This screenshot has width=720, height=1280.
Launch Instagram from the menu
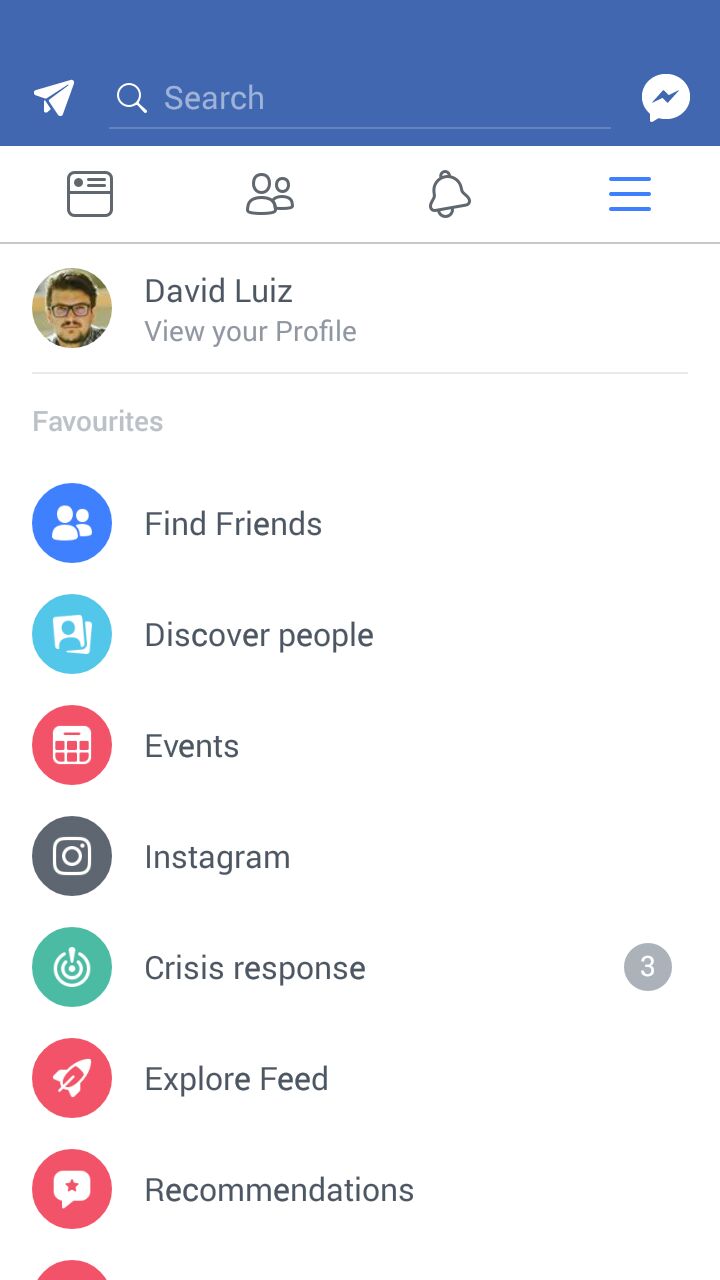click(x=217, y=857)
